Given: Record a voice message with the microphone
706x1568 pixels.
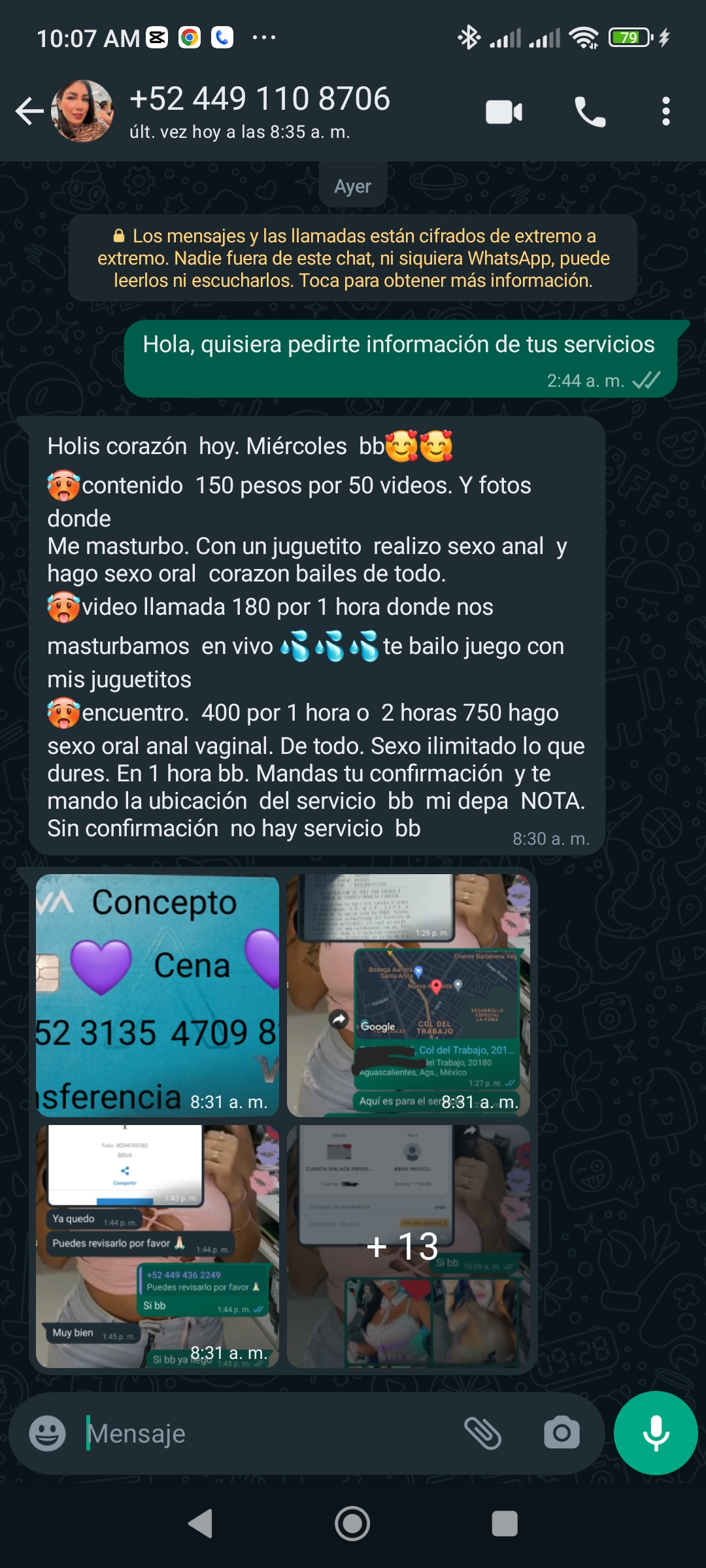Looking at the screenshot, I should [x=656, y=1433].
